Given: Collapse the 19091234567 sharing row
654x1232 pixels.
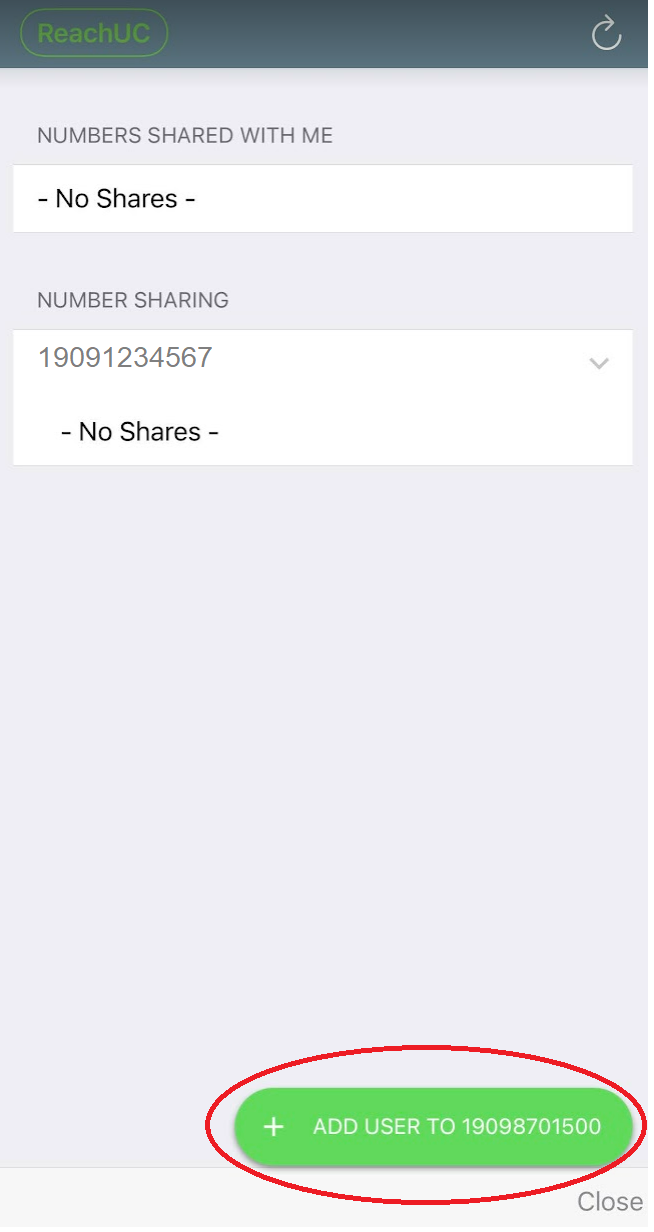Looking at the screenshot, I should [x=599, y=363].
